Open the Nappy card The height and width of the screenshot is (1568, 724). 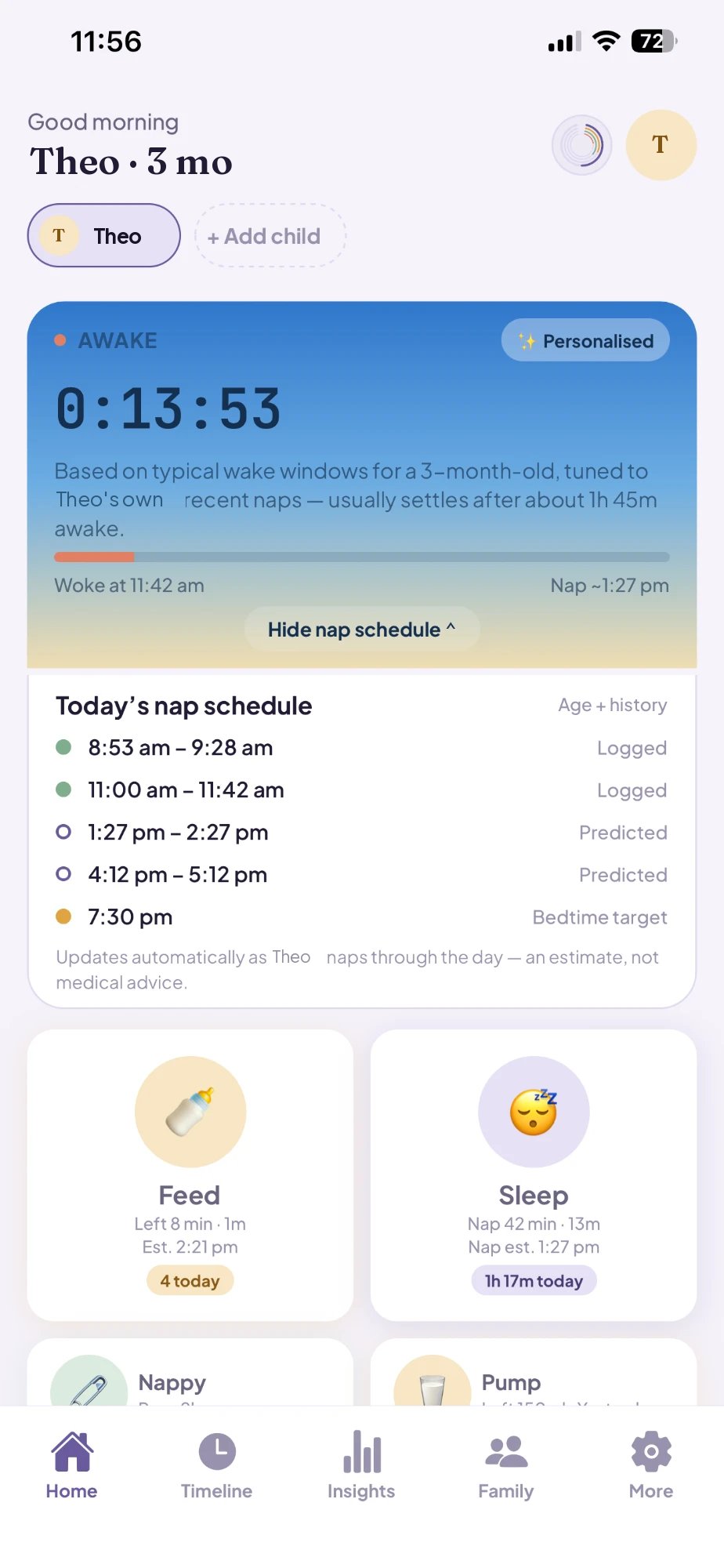(x=190, y=1372)
